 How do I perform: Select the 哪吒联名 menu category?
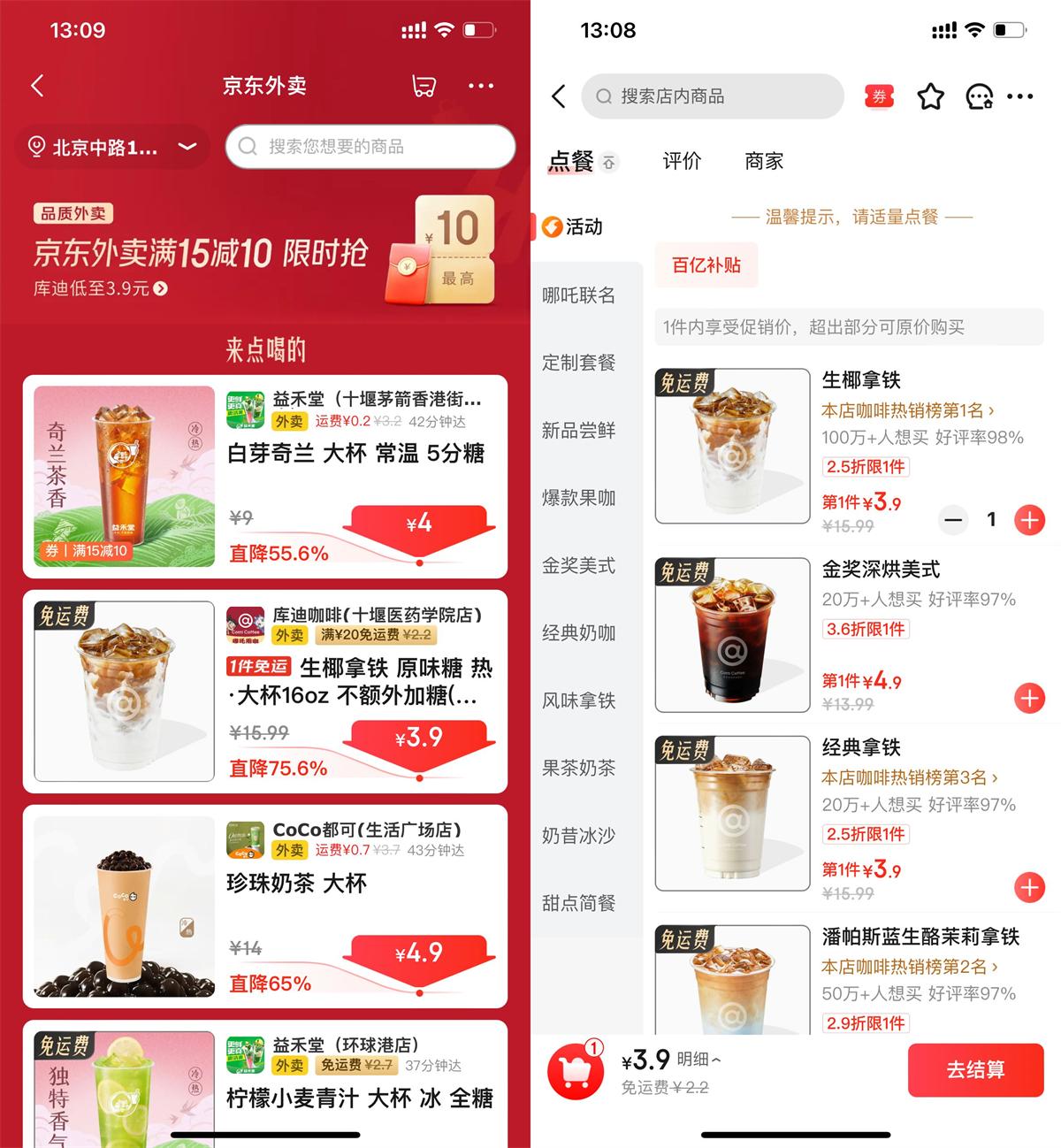click(579, 295)
